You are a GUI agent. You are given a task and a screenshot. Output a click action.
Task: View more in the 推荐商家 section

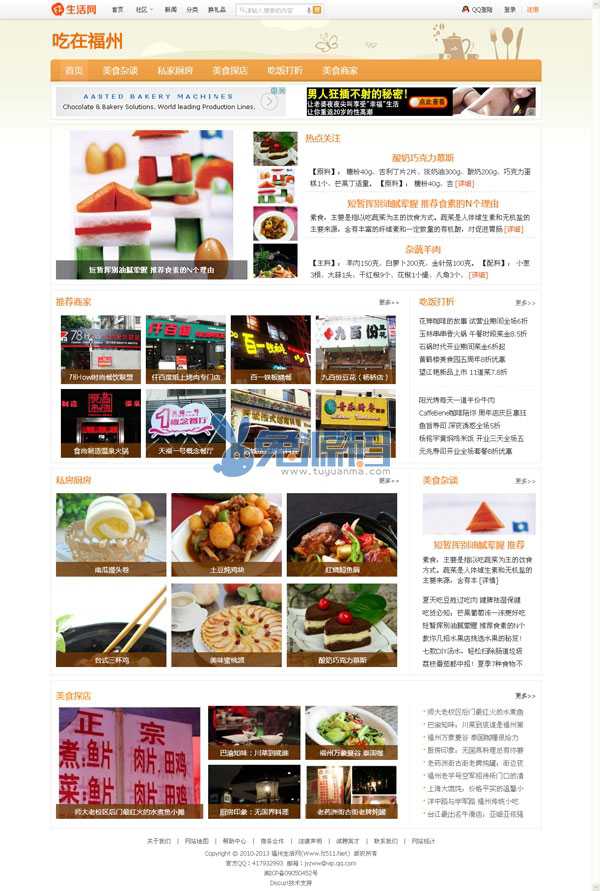388,302
